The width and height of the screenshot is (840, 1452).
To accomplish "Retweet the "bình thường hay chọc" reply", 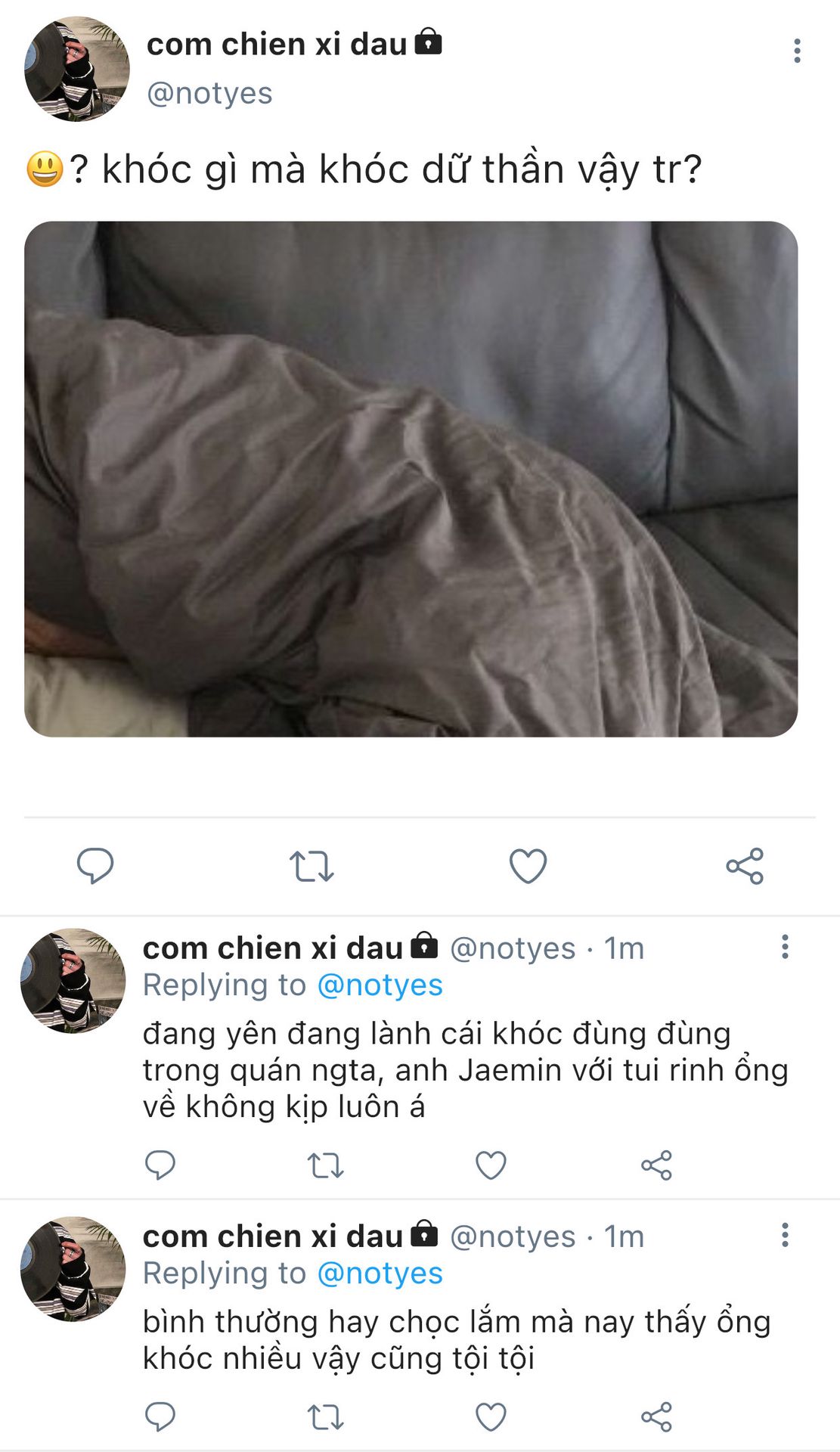I will pos(326,1416).
